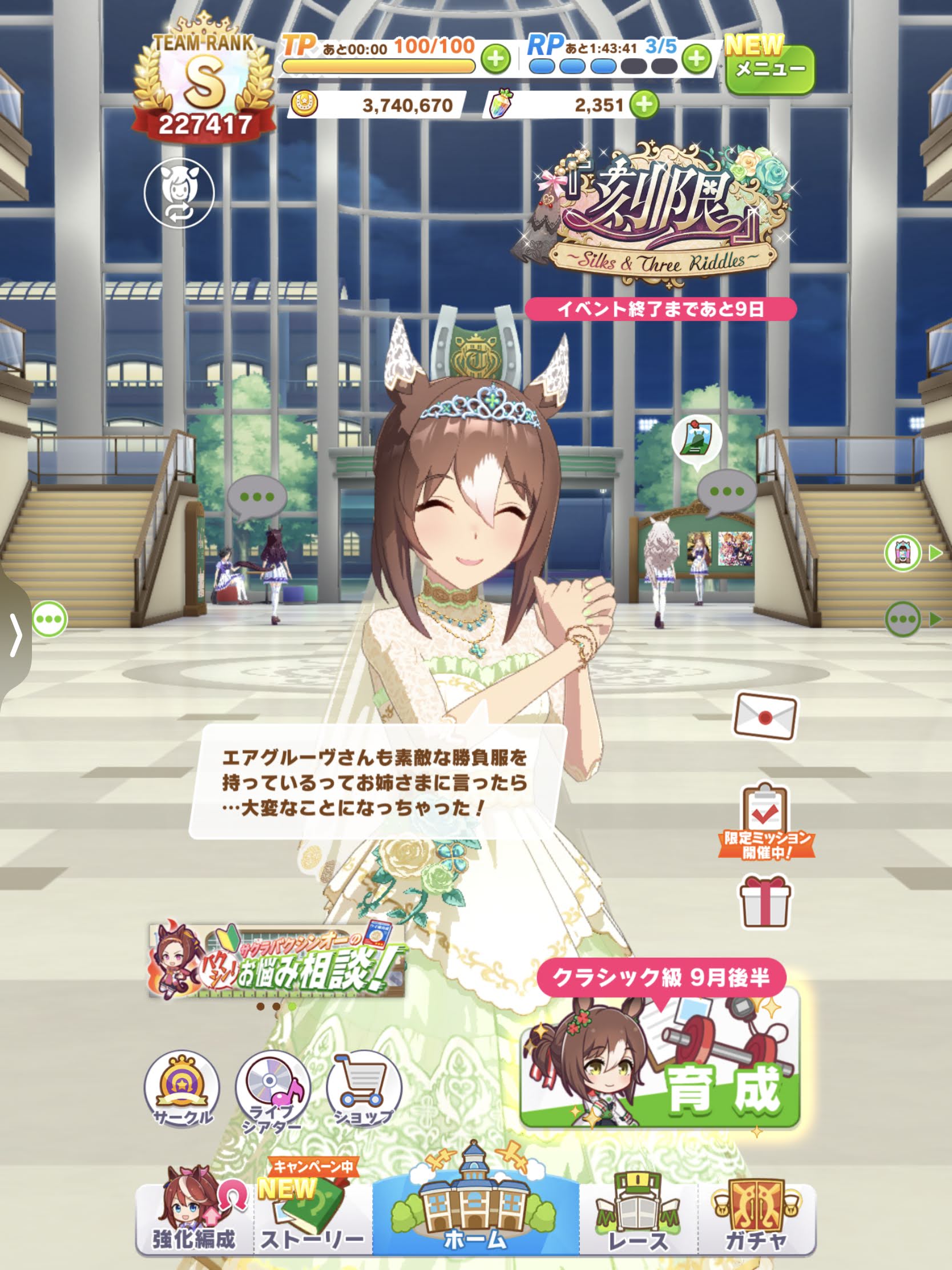952x1270 pixels.
Task: Add TP with the plus button
Action: [496, 59]
